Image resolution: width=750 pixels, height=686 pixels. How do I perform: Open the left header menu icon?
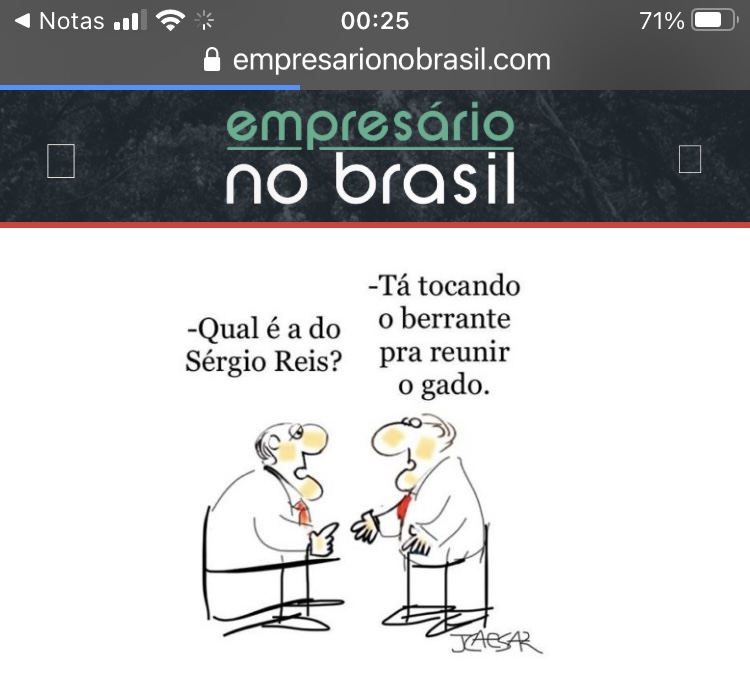pyautogui.click(x=61, y=160)
